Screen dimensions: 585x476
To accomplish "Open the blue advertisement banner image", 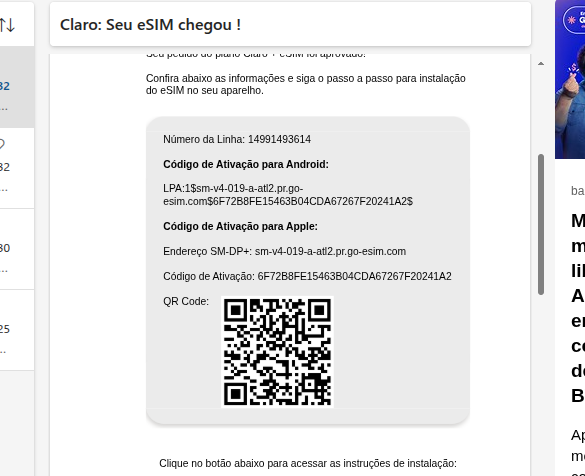I will click(x=570, y=79).
